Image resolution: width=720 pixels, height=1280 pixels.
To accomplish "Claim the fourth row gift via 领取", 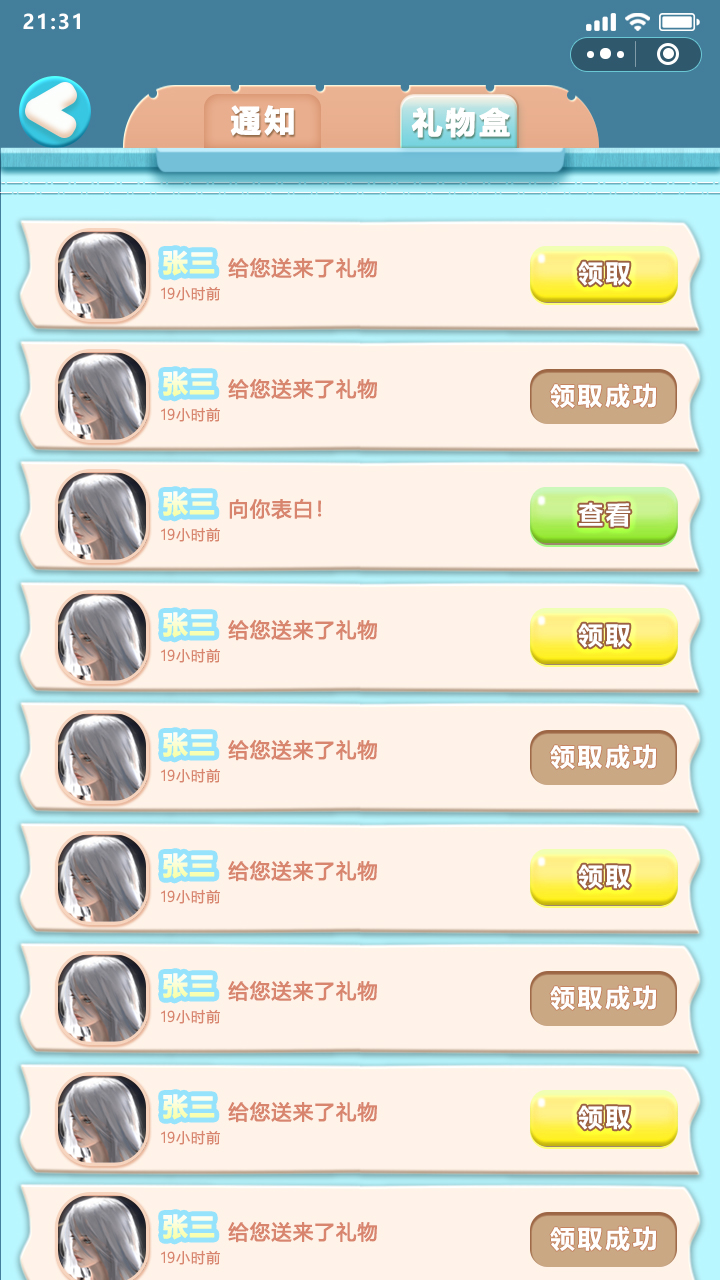I will pos(603,636).
